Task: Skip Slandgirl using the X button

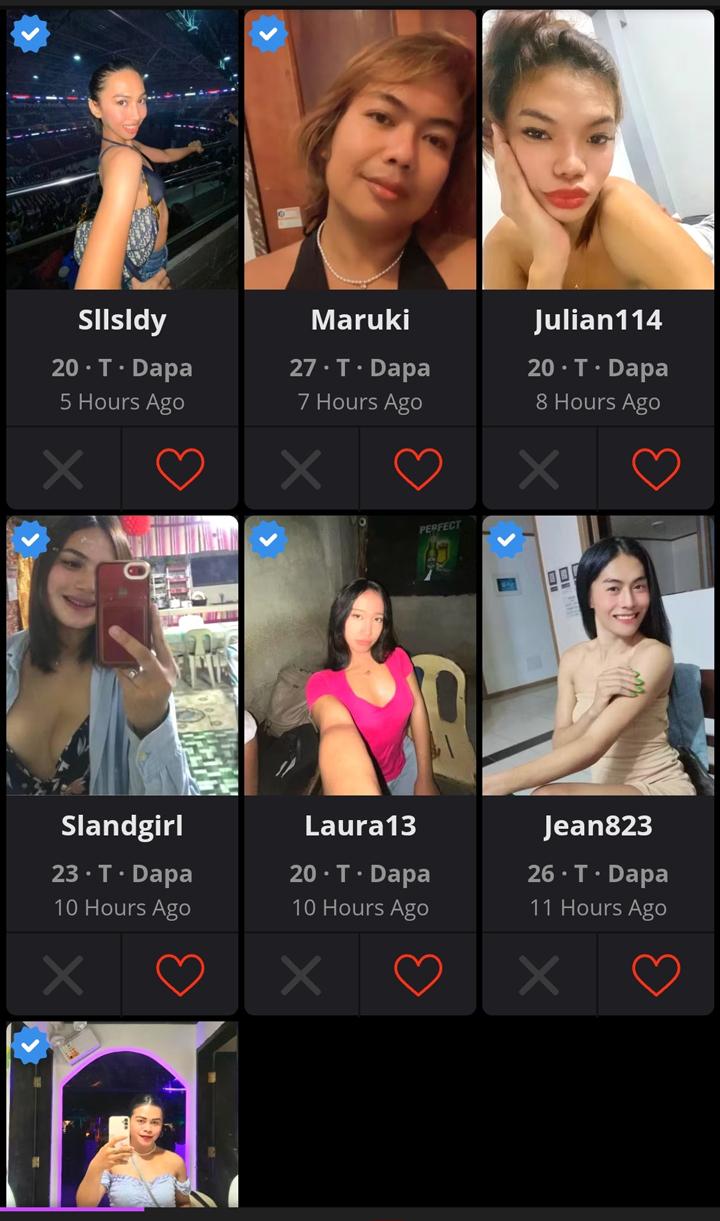Action: coord(63,975)
